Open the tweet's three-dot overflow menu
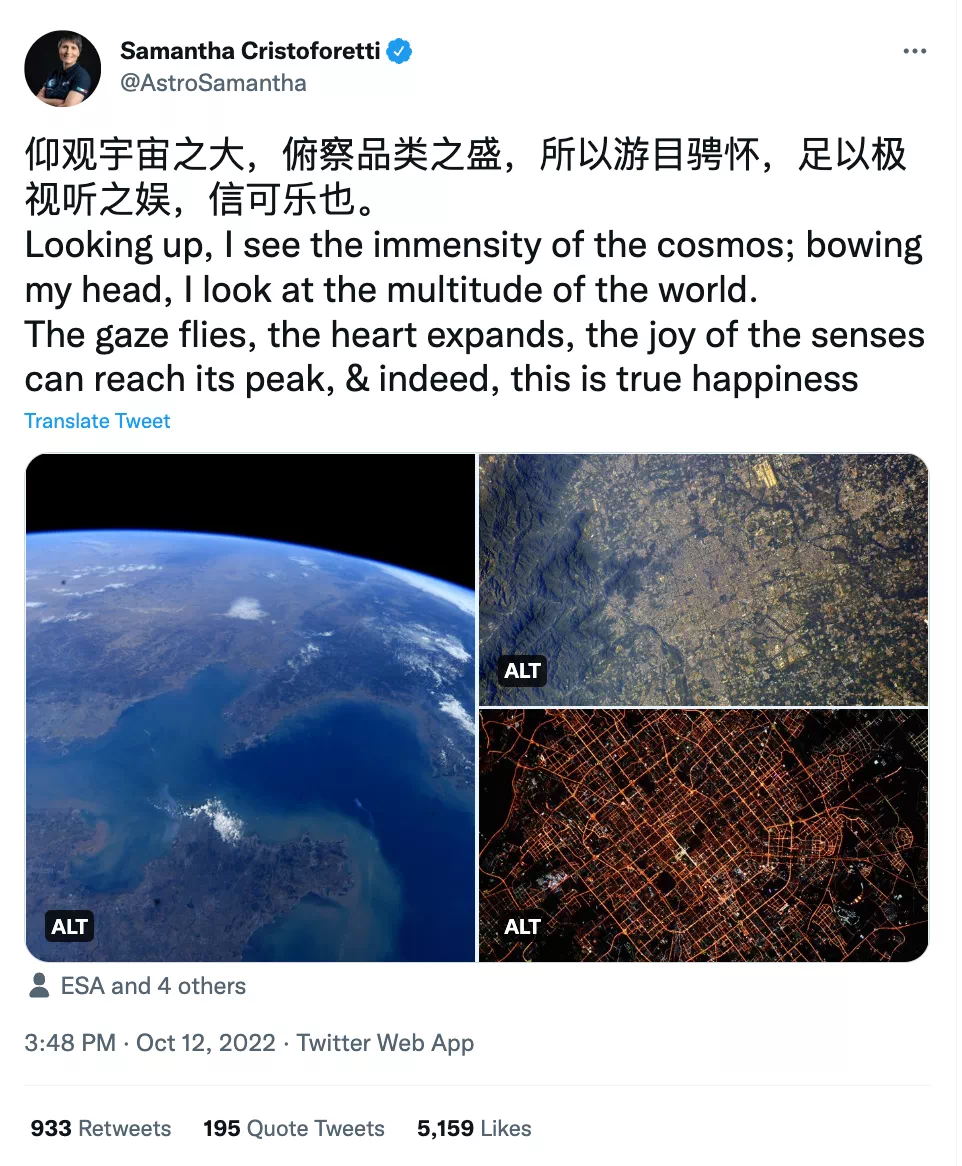The height and width of the screenshot is (1166, 962). pos(914,52)
